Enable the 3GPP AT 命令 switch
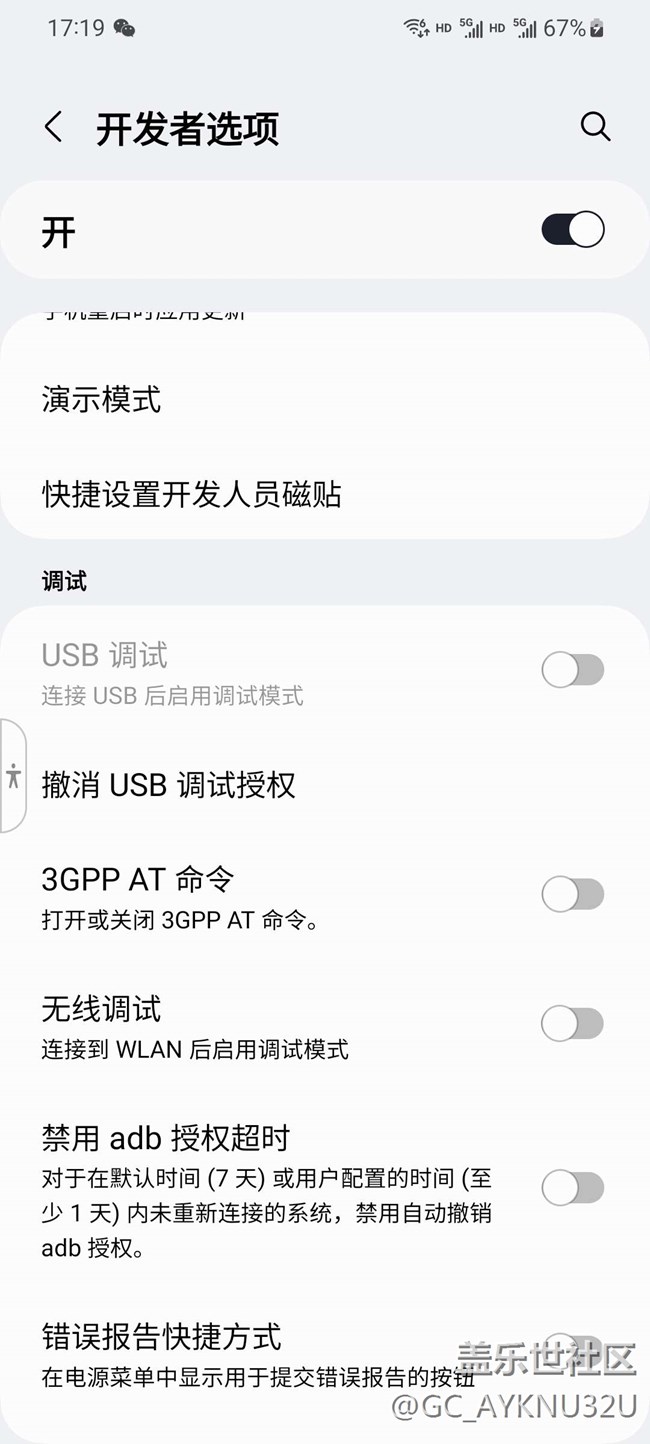The height and width of the screenshot is (1444, 650). coord(573,894)
